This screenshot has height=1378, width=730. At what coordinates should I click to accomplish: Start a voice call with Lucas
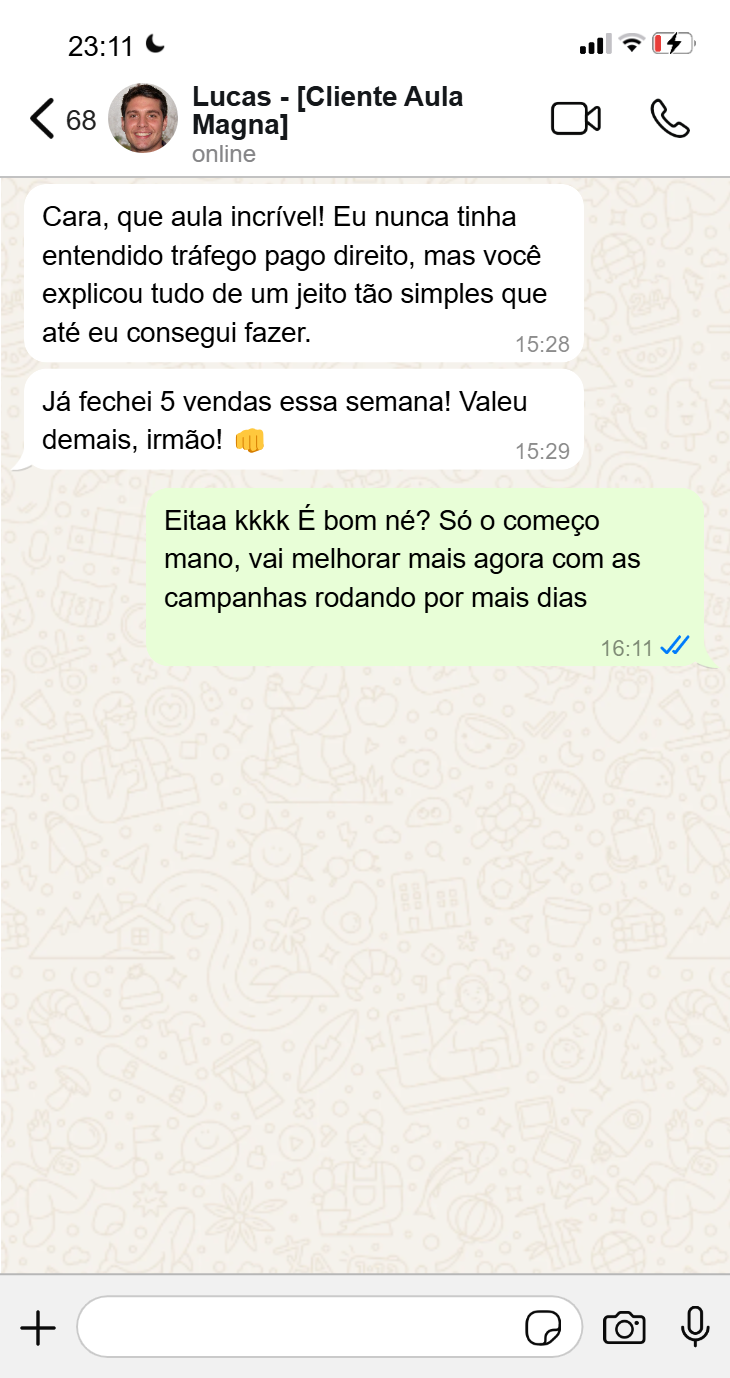click(x=669, y=118)
